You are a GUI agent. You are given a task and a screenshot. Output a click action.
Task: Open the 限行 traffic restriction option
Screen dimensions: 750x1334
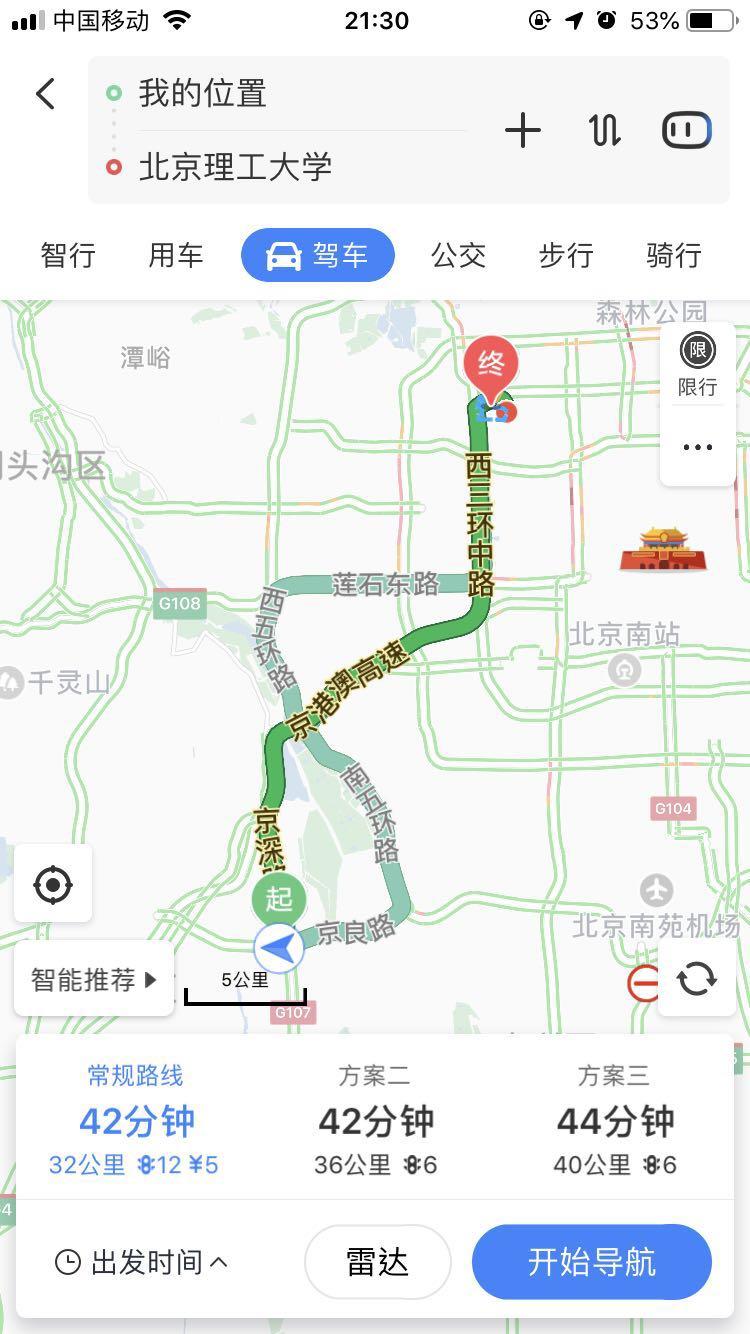click(698, 365)
